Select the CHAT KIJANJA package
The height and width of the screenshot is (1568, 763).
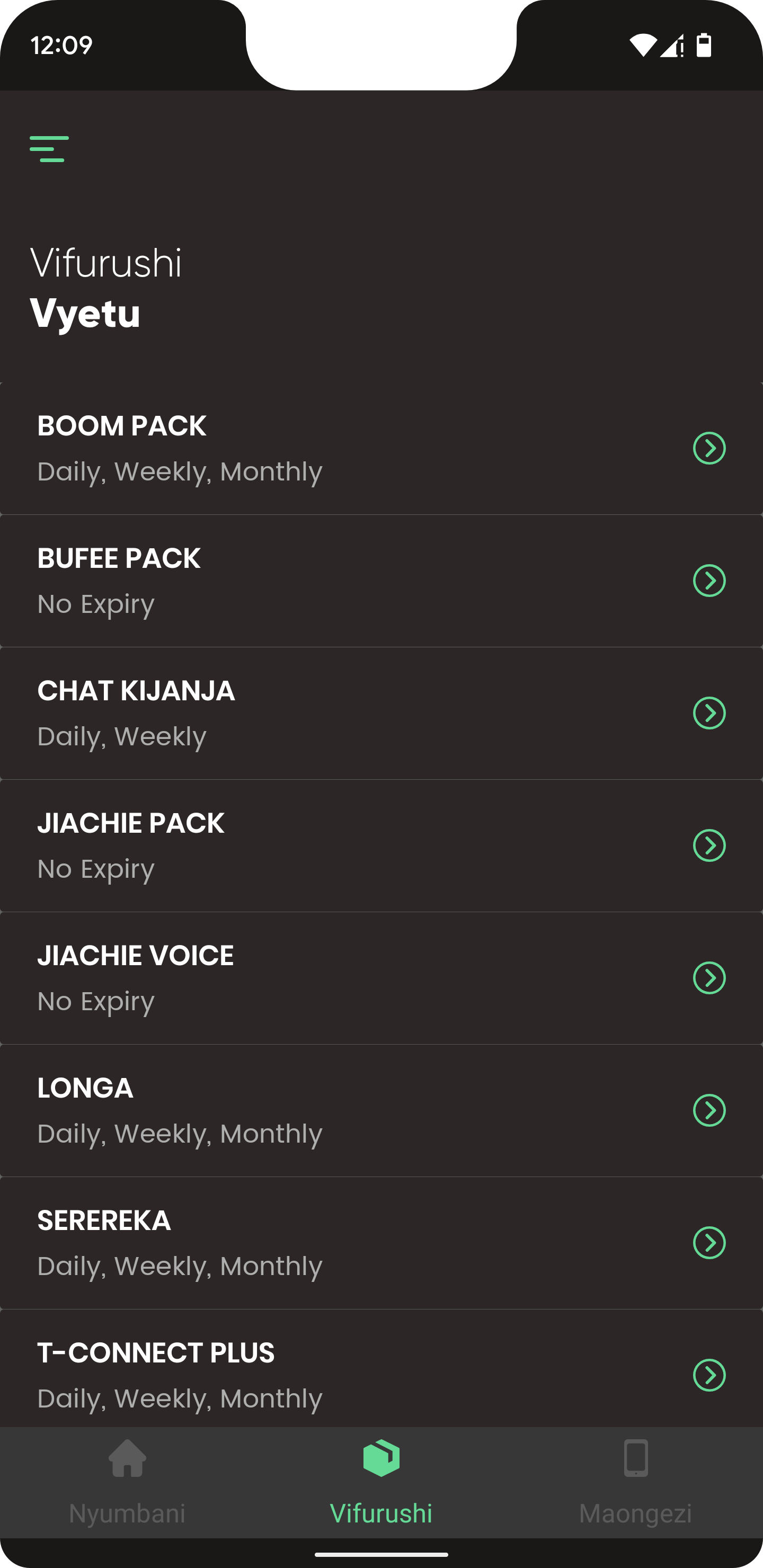(380, 713)
